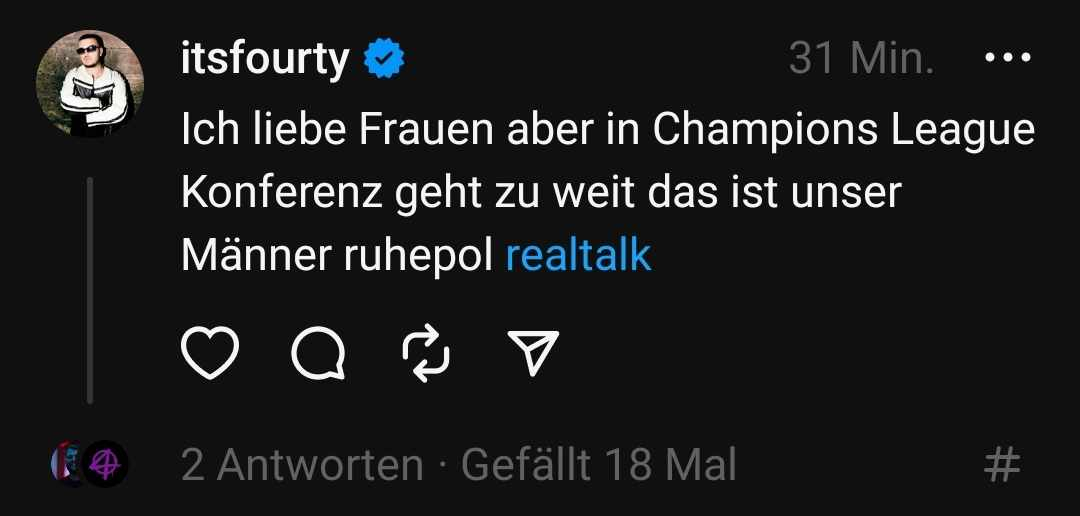Open the itsfourty username
The width and height of the screenshot is (1080, 516).
pos(265,59)
